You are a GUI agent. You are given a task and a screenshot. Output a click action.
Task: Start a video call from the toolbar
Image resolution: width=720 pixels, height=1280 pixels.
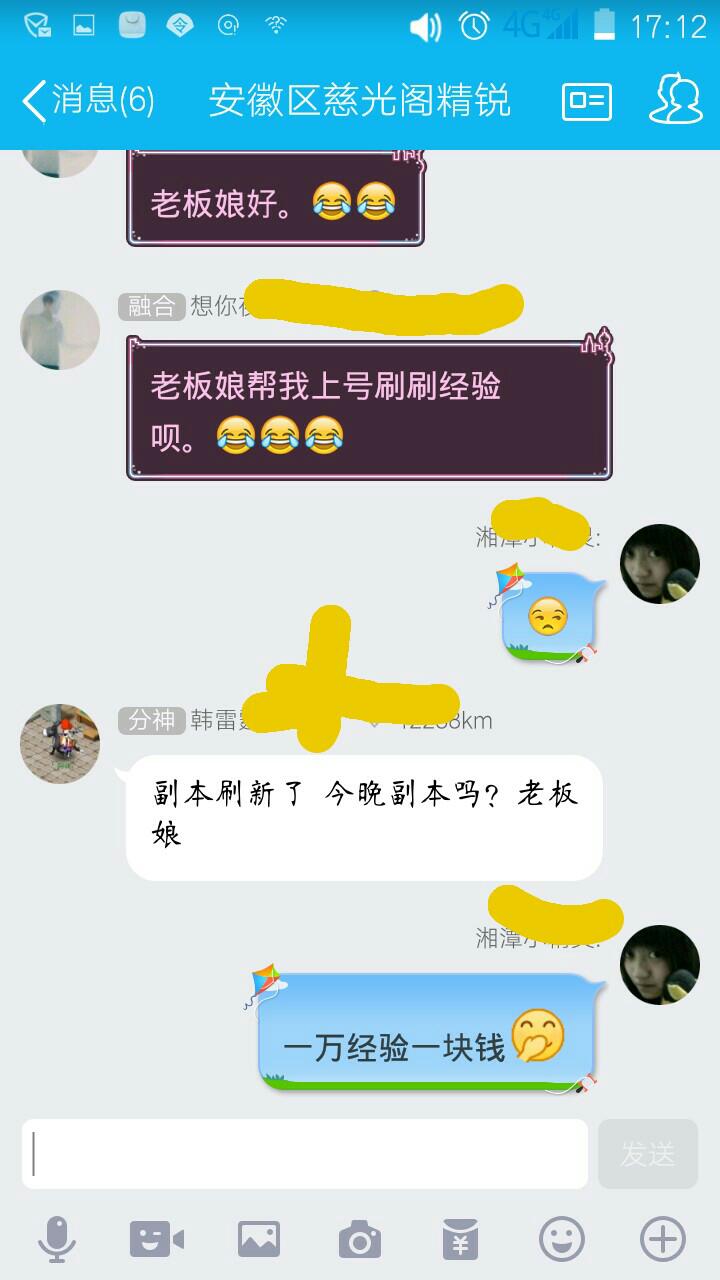coord(157,1240)
